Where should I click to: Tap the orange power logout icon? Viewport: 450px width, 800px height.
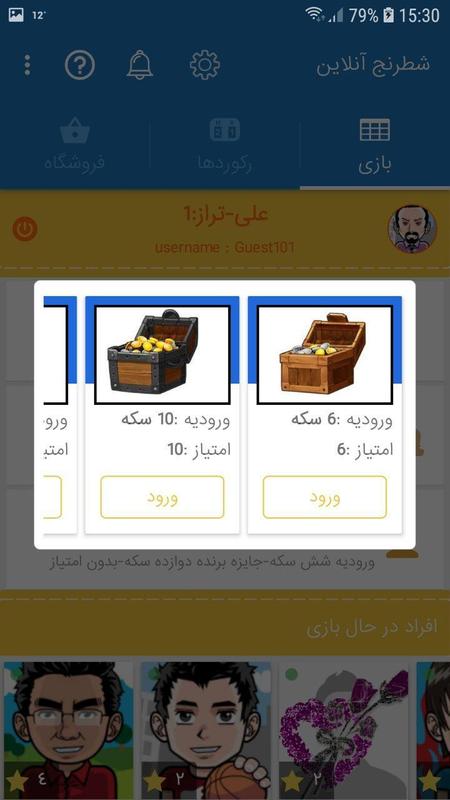coord(25,229)
